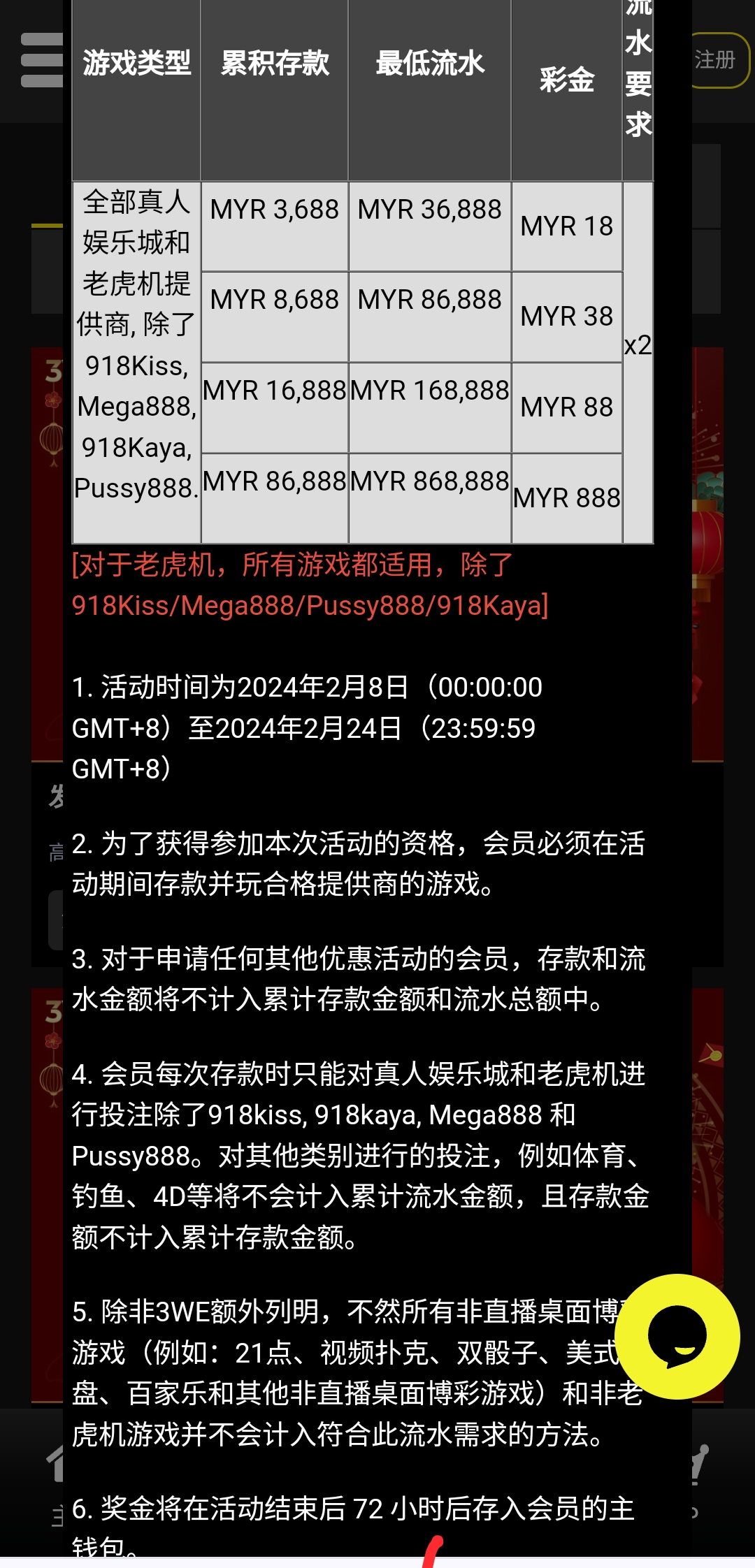Select the 彩金 column header
The height and width of the screenshot is (1568, 755).
(x=568, y=80)
